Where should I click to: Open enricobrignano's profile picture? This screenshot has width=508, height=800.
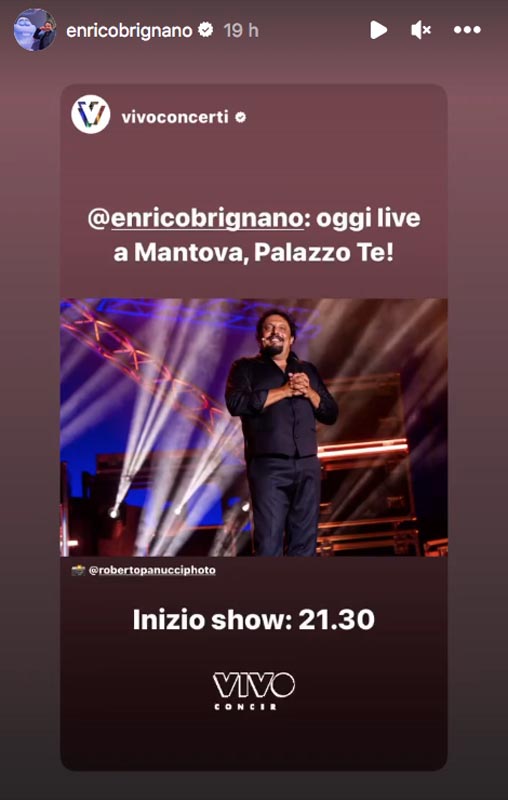[35, 30]
